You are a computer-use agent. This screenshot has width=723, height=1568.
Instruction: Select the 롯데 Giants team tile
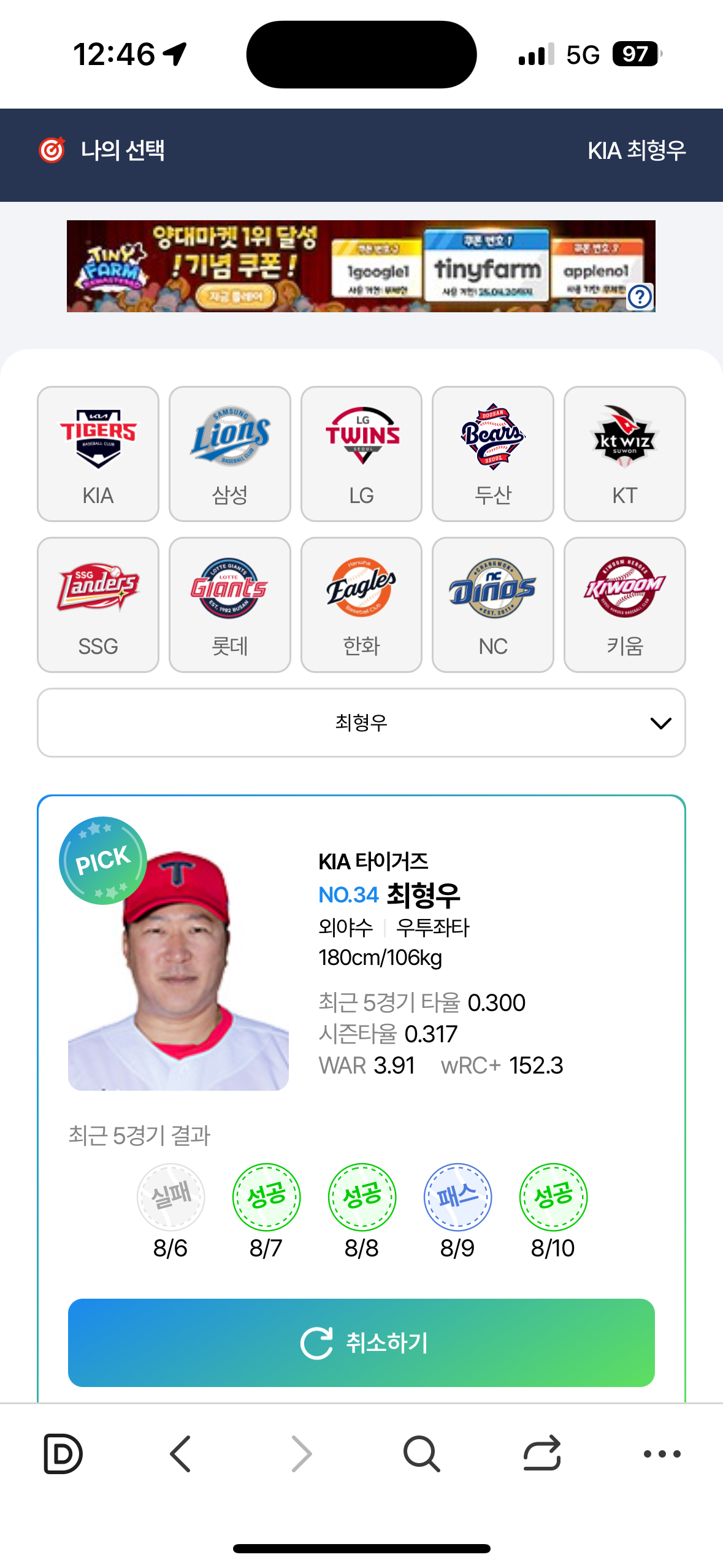point(230,604)
